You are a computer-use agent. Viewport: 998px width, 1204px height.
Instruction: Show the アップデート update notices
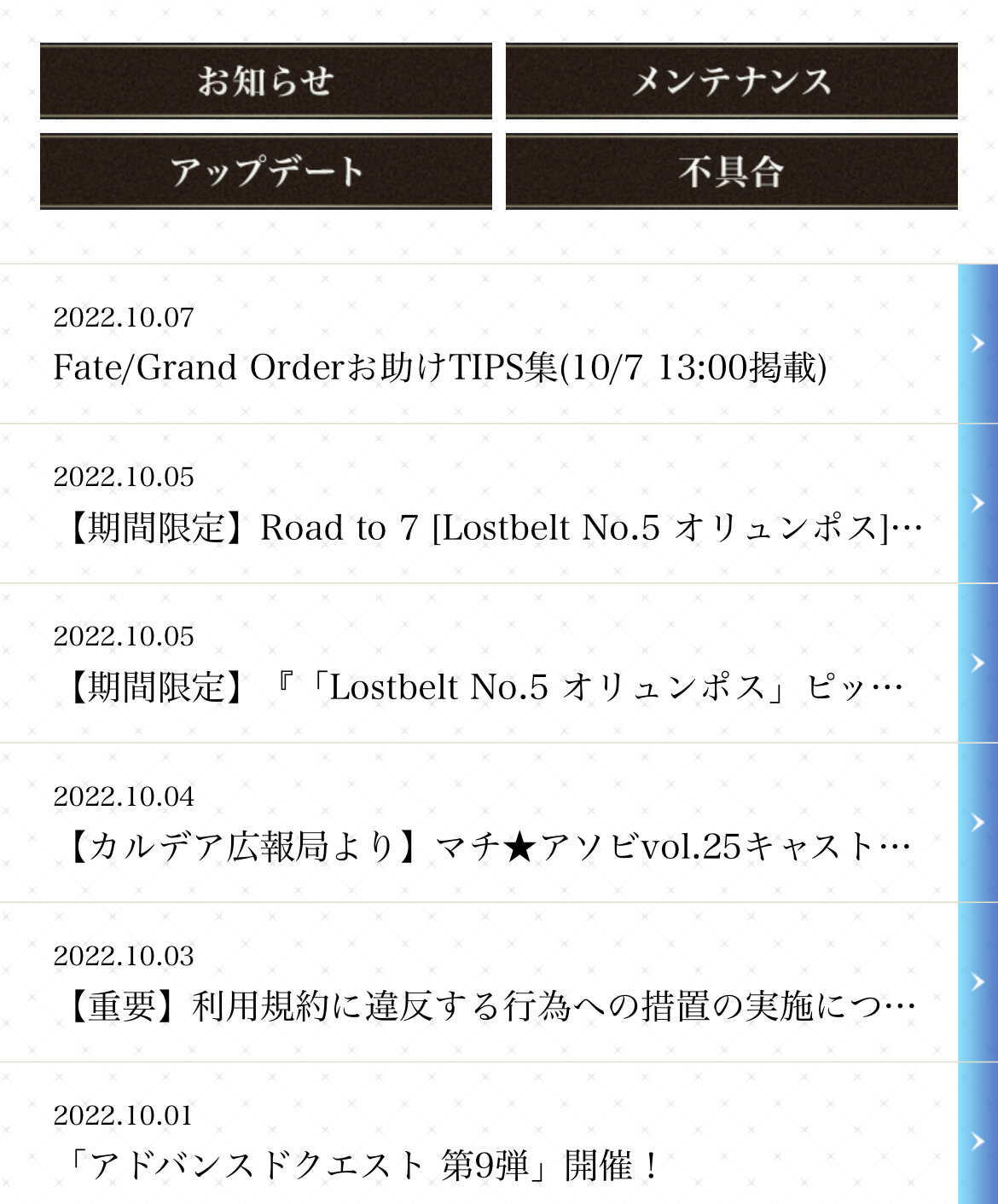(x=265, y=171)
